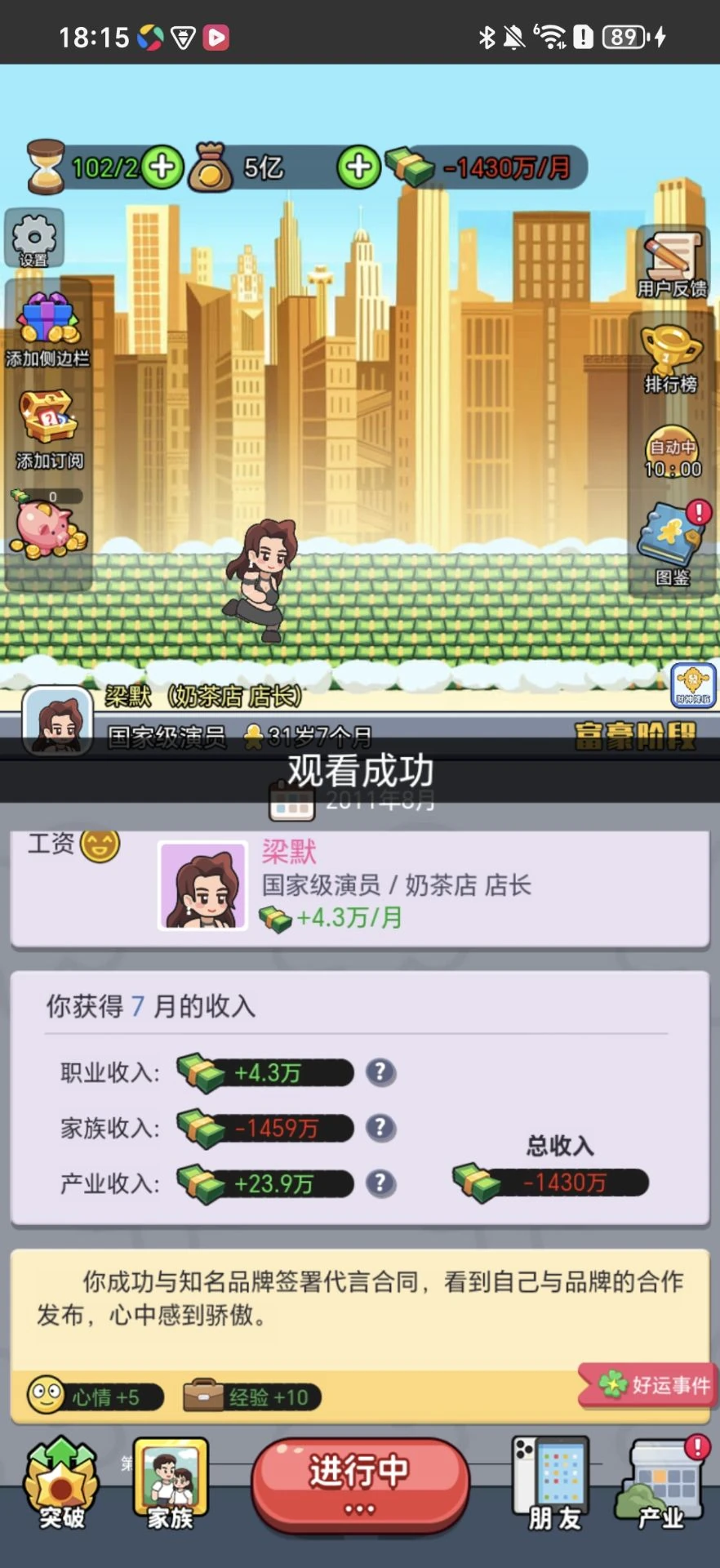Open 添加订阅 treasure chest

[49, 428]
